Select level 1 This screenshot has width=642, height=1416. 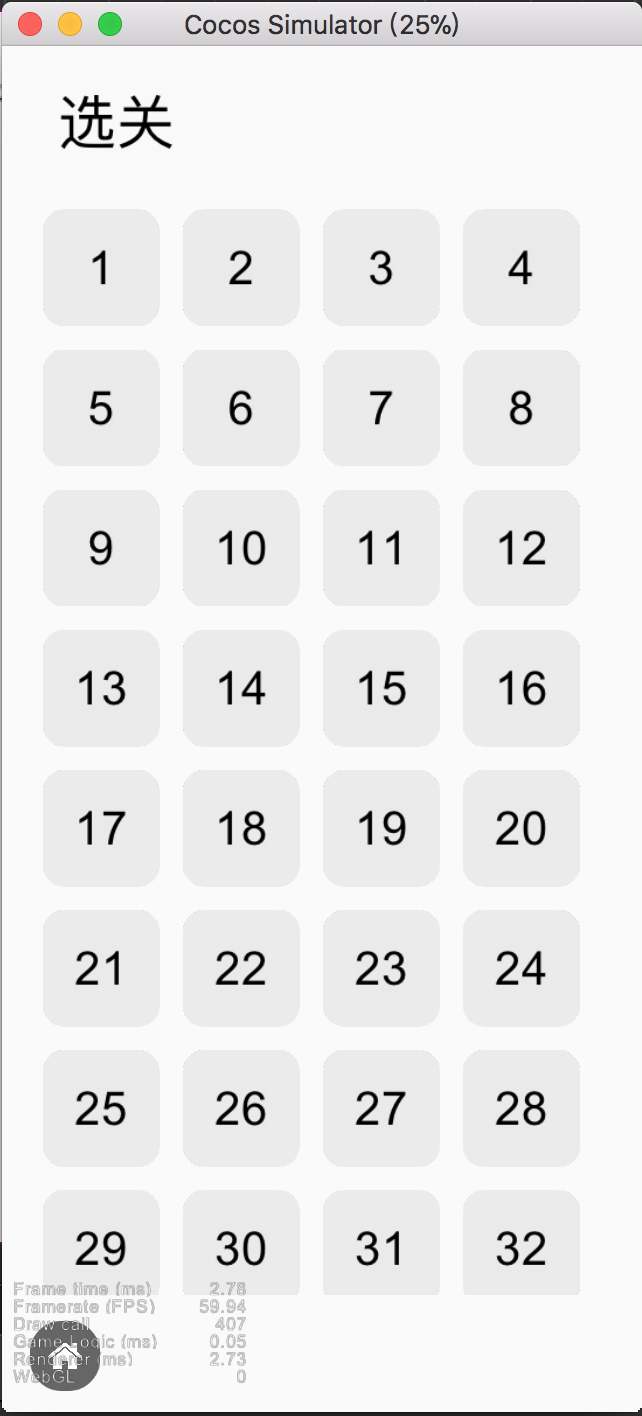pyautogui.click(x=101, y=268)
